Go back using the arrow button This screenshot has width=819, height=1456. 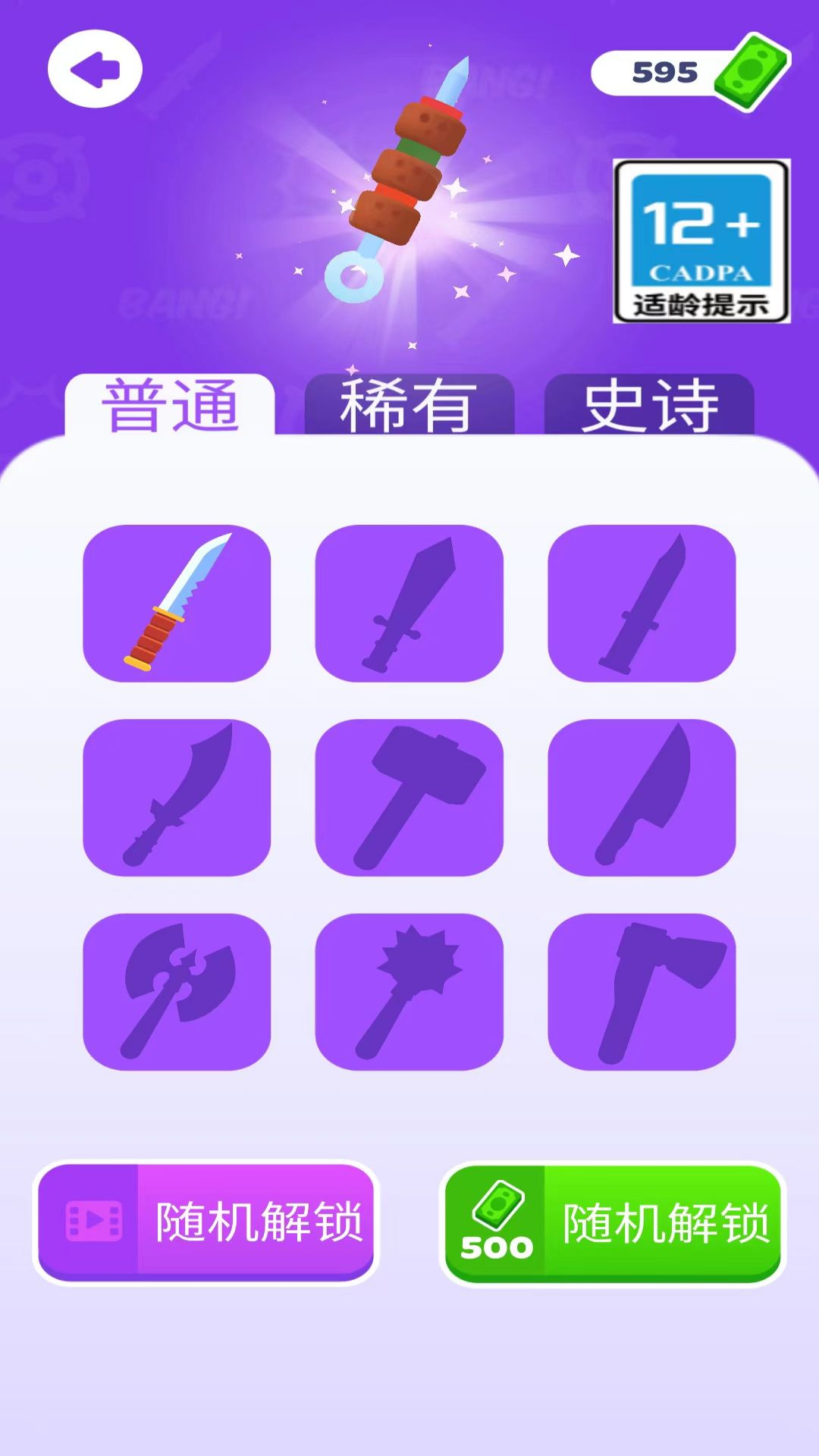pos(95,69)
